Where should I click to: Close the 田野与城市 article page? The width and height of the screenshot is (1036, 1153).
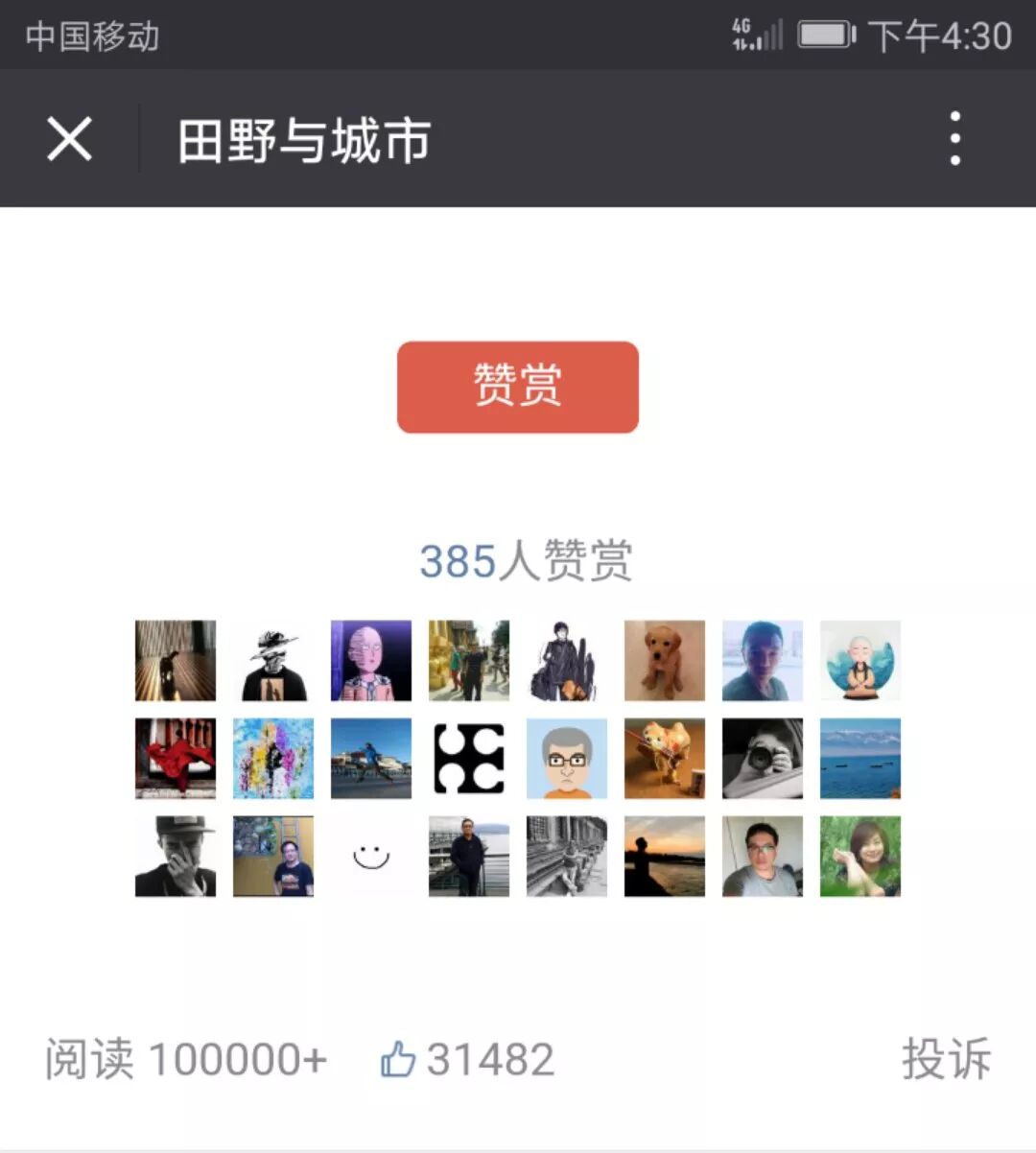coord(69,139)
